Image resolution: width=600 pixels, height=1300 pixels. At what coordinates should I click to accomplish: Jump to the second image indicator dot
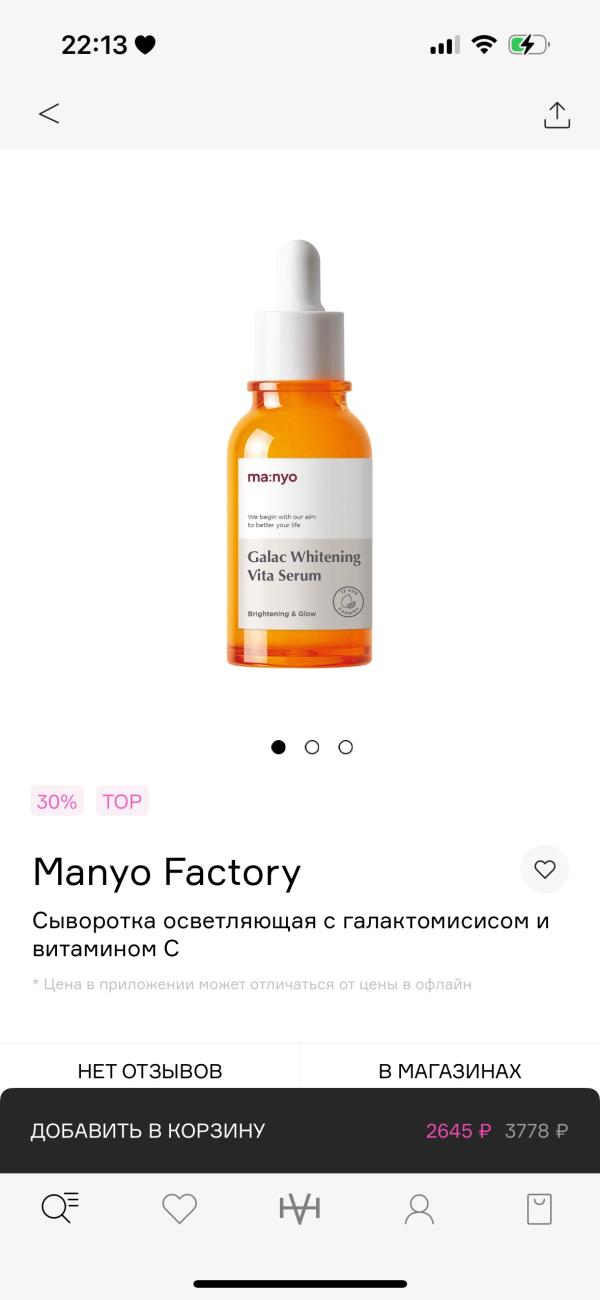[x=312, y=747]
